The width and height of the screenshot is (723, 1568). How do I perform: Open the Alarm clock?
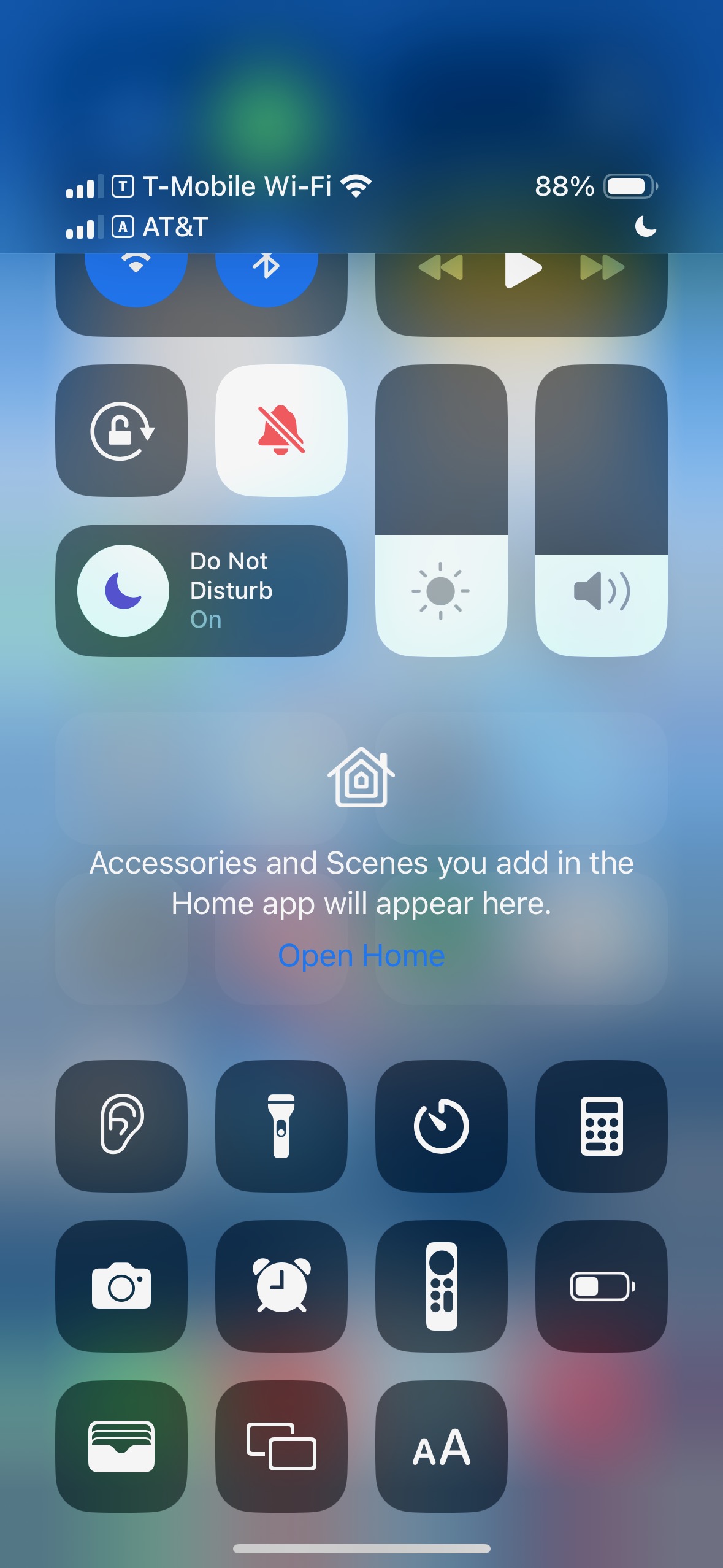coord(281,1286)
